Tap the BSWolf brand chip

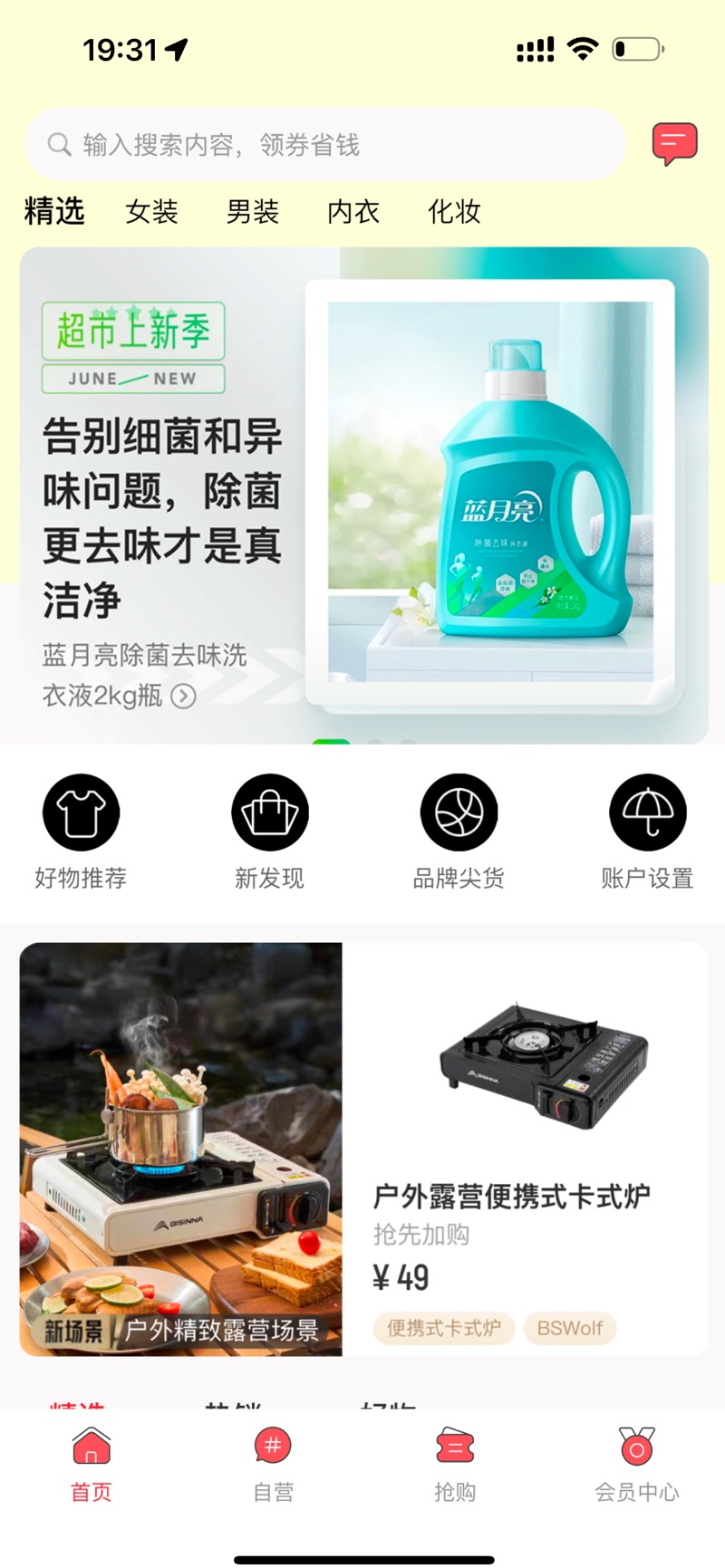click(x=569, y=1328)
